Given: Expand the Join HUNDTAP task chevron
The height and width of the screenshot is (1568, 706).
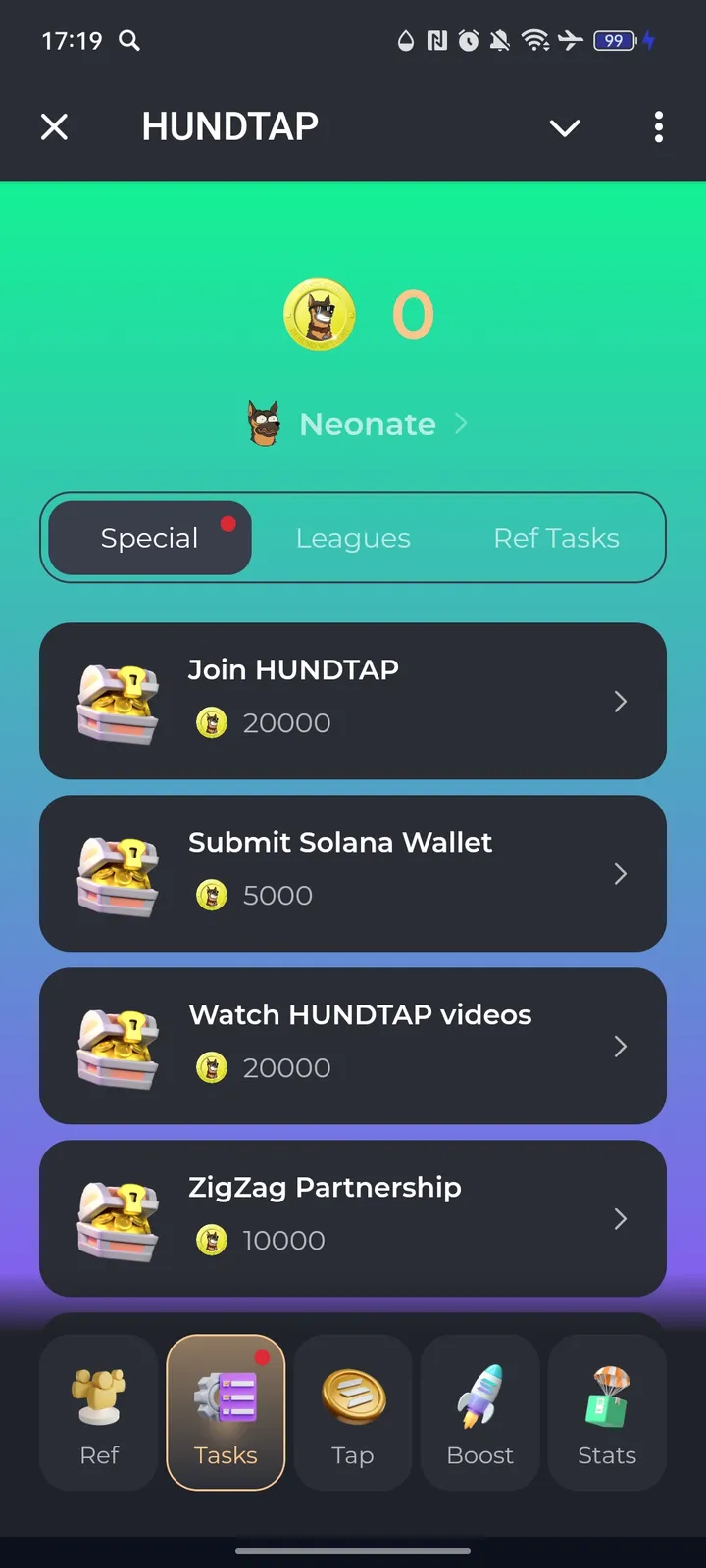Looking at the screenshot, I should (620, 701).
